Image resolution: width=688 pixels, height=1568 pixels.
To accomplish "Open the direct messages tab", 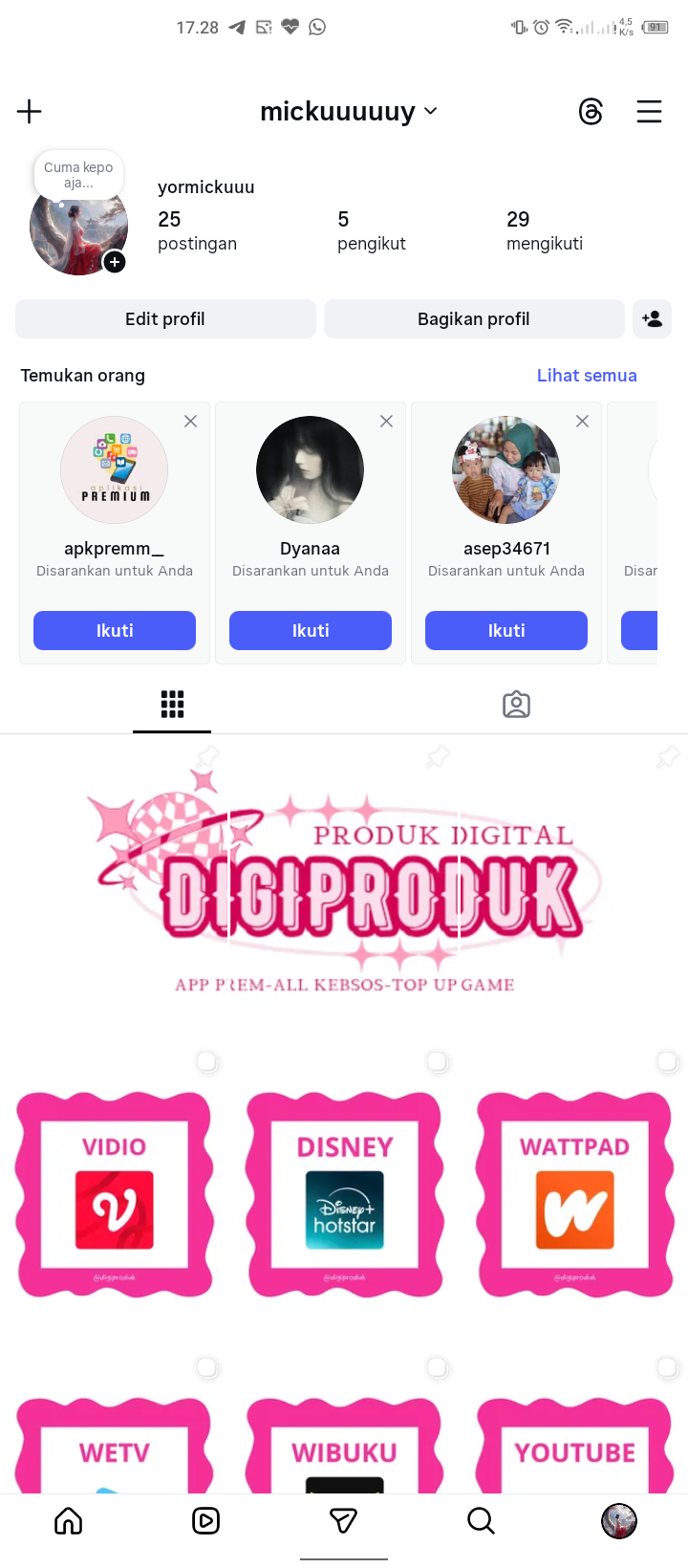I will coord(343,1521).
